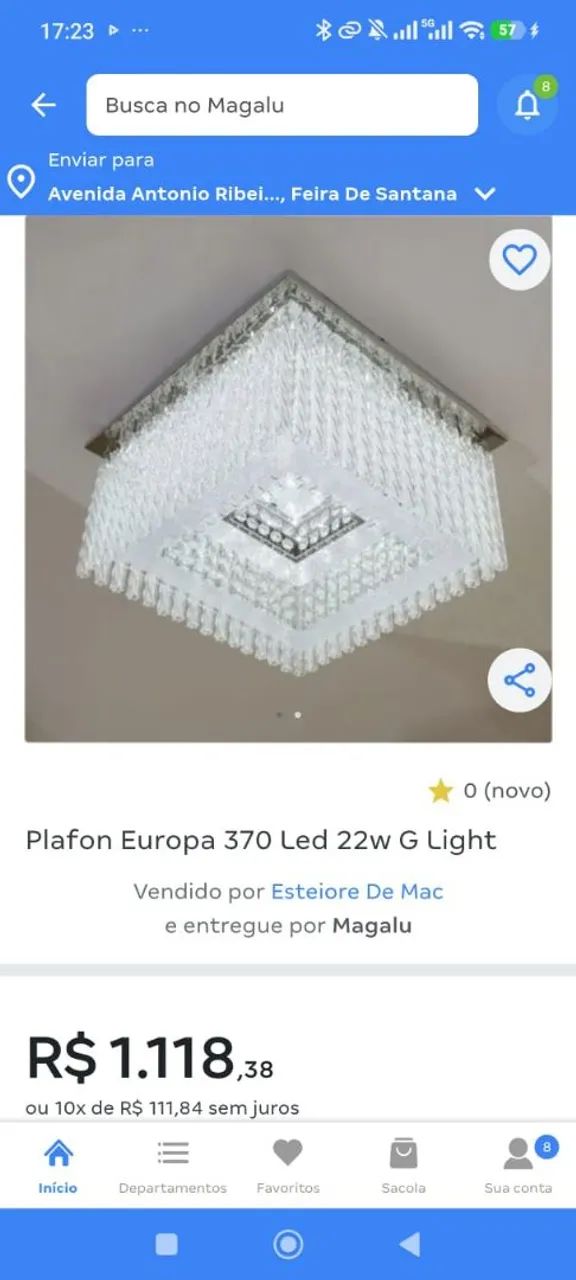Go to the Favoritos tab

(x=288, y=1166)
